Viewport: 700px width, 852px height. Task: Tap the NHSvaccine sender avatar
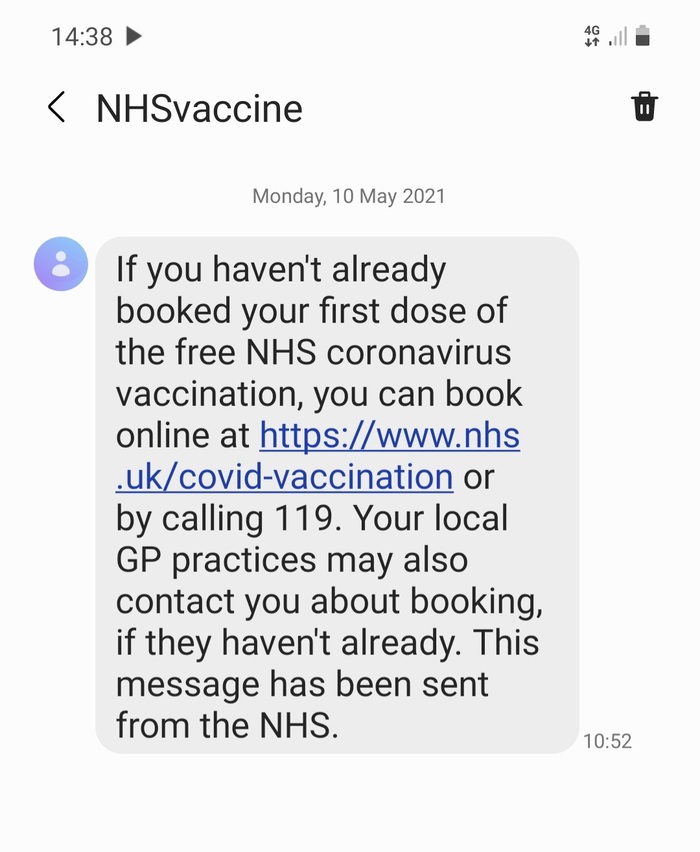pyautogui.click(x=61, y=264)
